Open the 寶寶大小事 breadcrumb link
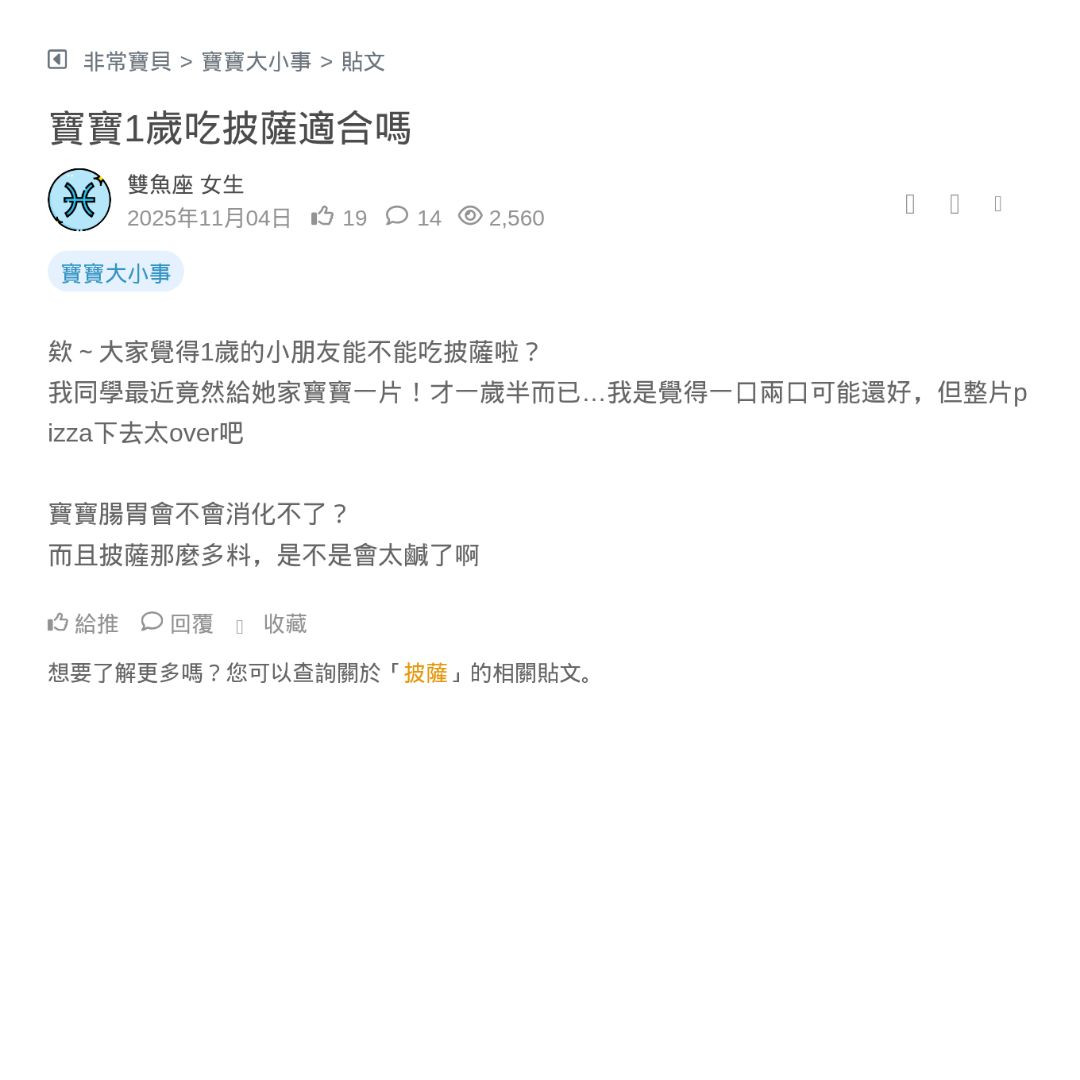 tap(256, 62)
